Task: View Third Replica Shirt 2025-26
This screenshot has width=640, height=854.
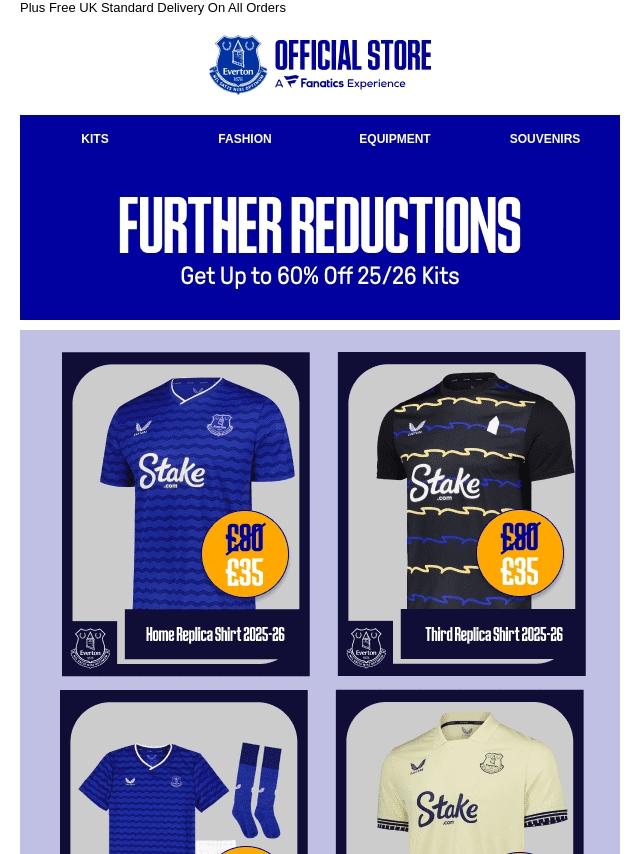Action: 461,514
